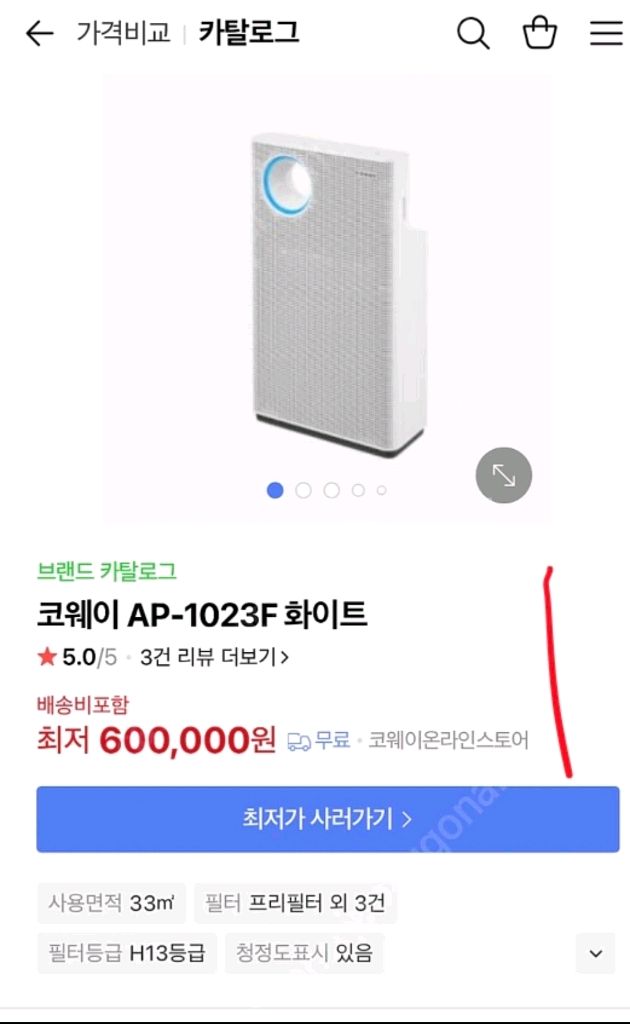Open the search magnifier
Screen dimensions: 630x1024
[x=473, y=34]
